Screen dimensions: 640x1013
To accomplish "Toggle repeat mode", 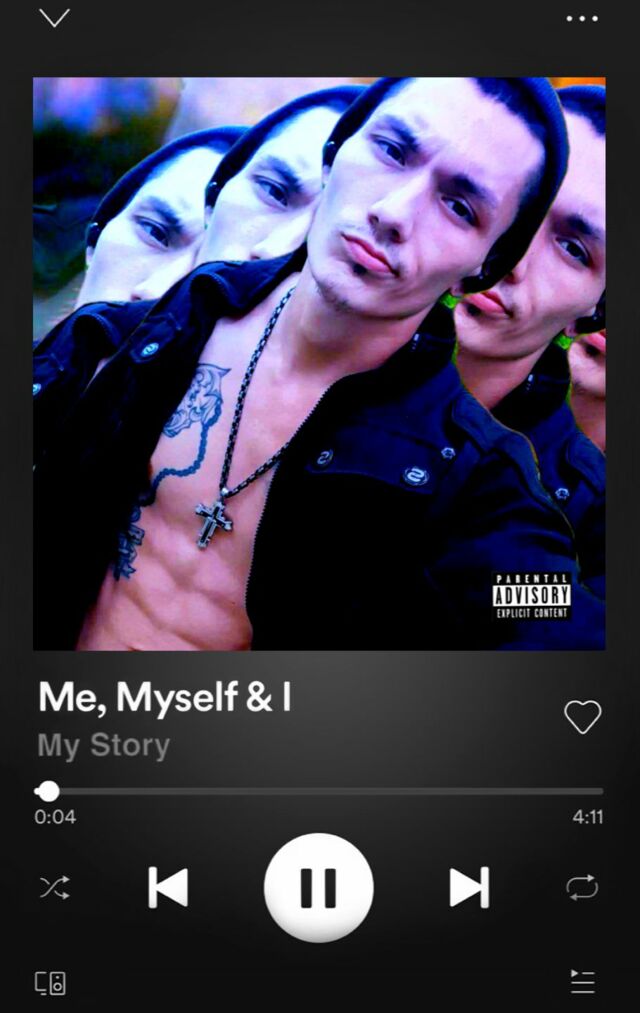I will point(582,887).
